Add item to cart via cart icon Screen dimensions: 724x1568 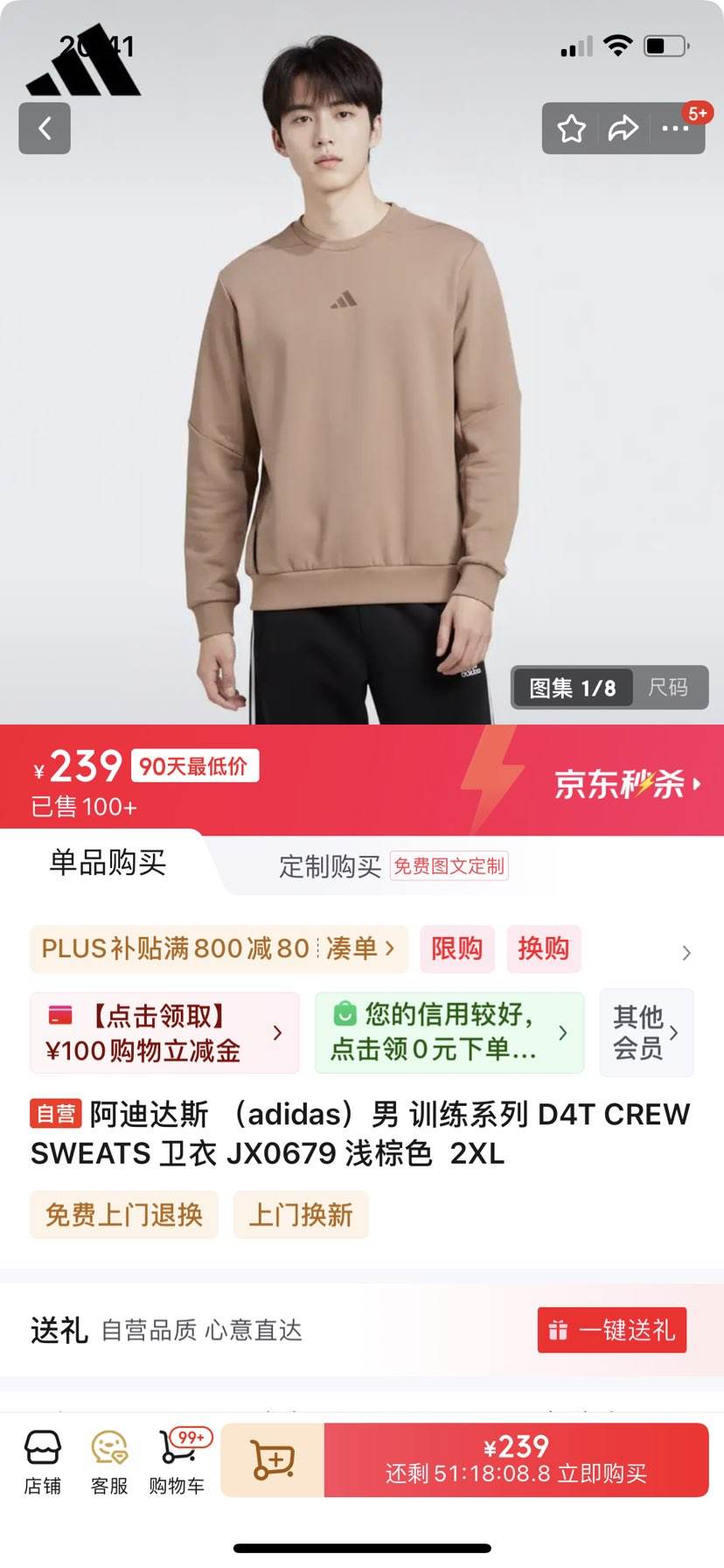coord(271,1457)
